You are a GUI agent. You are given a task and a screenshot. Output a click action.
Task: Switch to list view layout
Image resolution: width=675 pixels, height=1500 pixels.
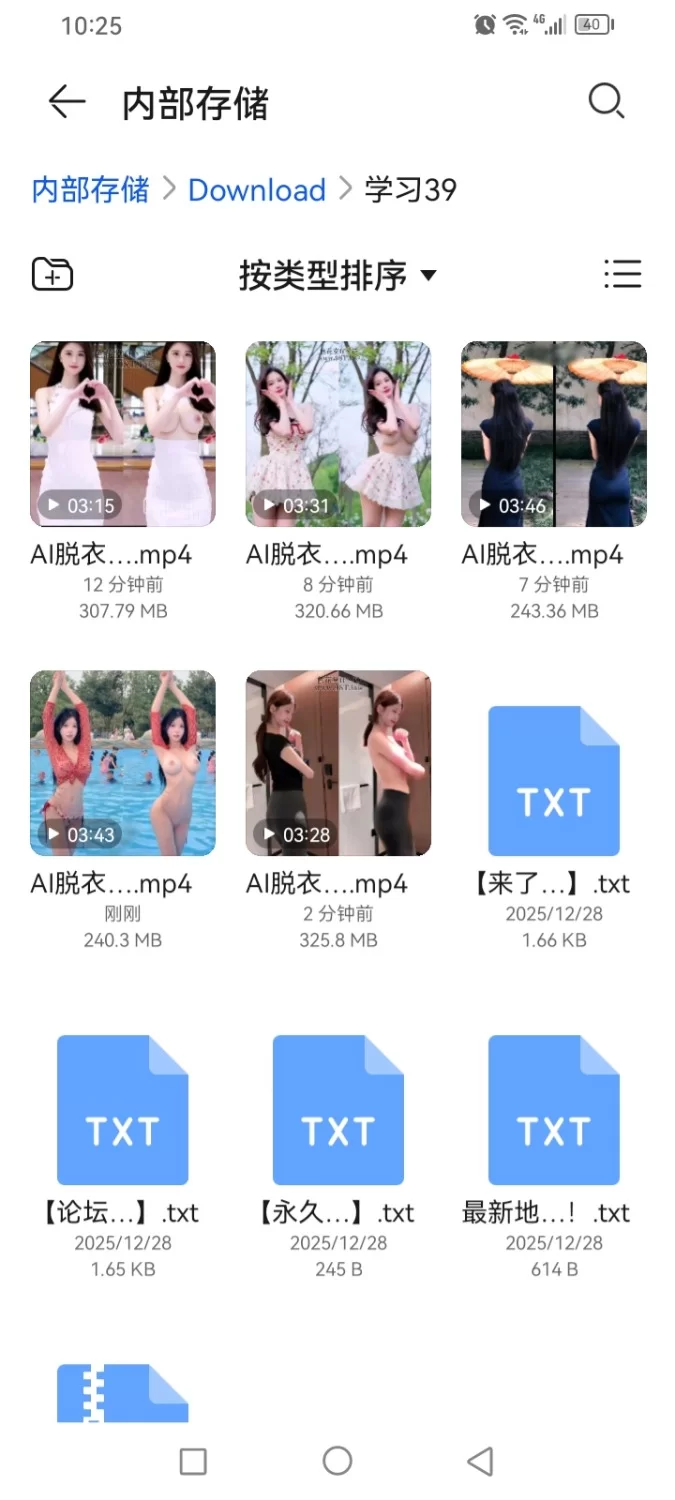(622, 274)
